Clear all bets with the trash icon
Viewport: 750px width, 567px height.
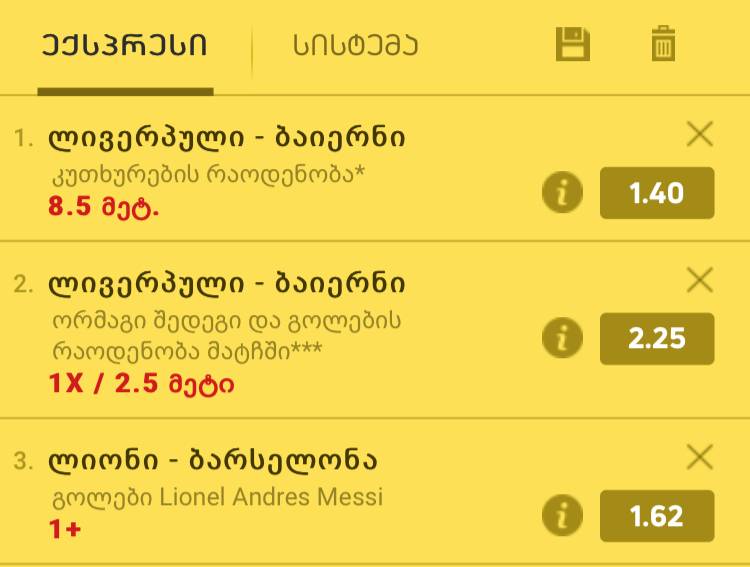click(663, 44)
